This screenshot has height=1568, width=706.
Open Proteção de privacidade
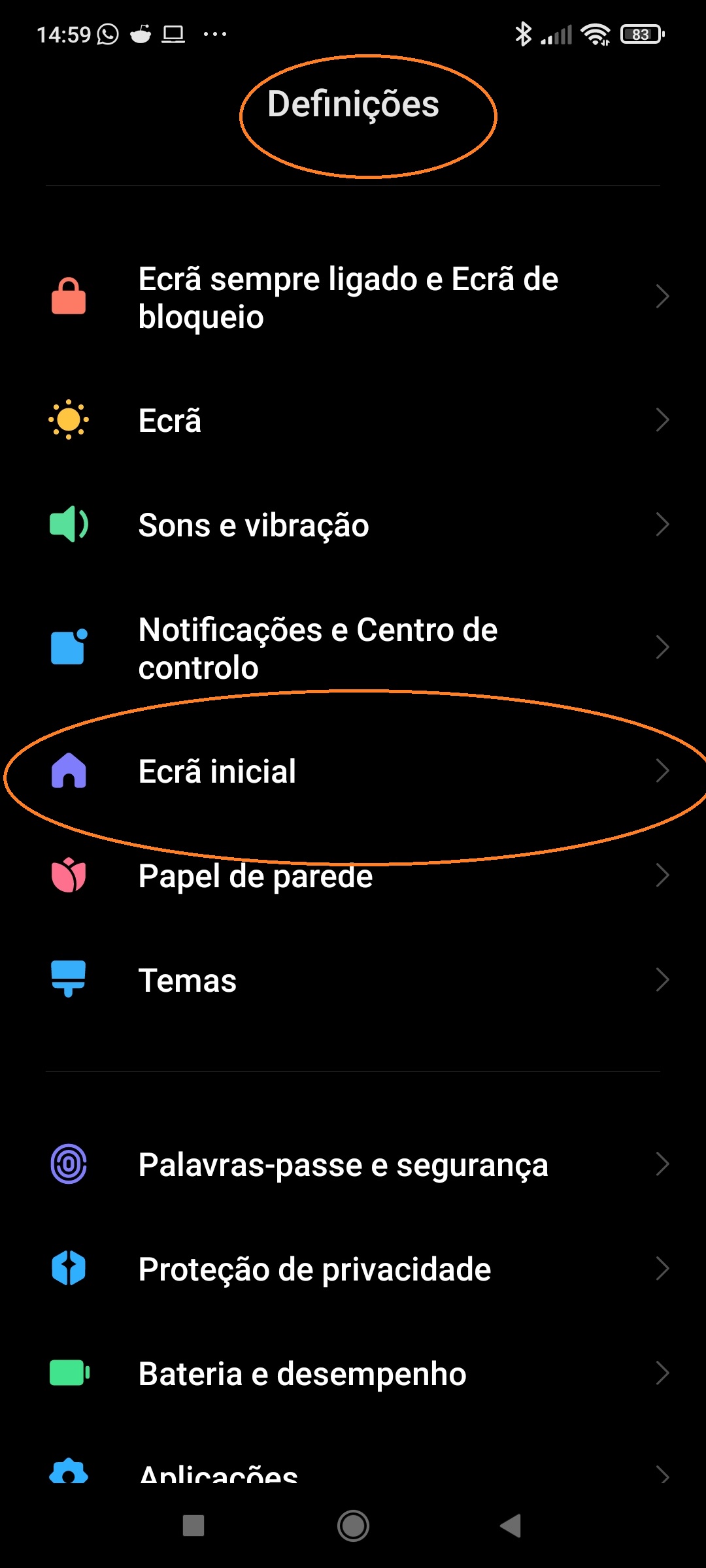coord(353,1269)
